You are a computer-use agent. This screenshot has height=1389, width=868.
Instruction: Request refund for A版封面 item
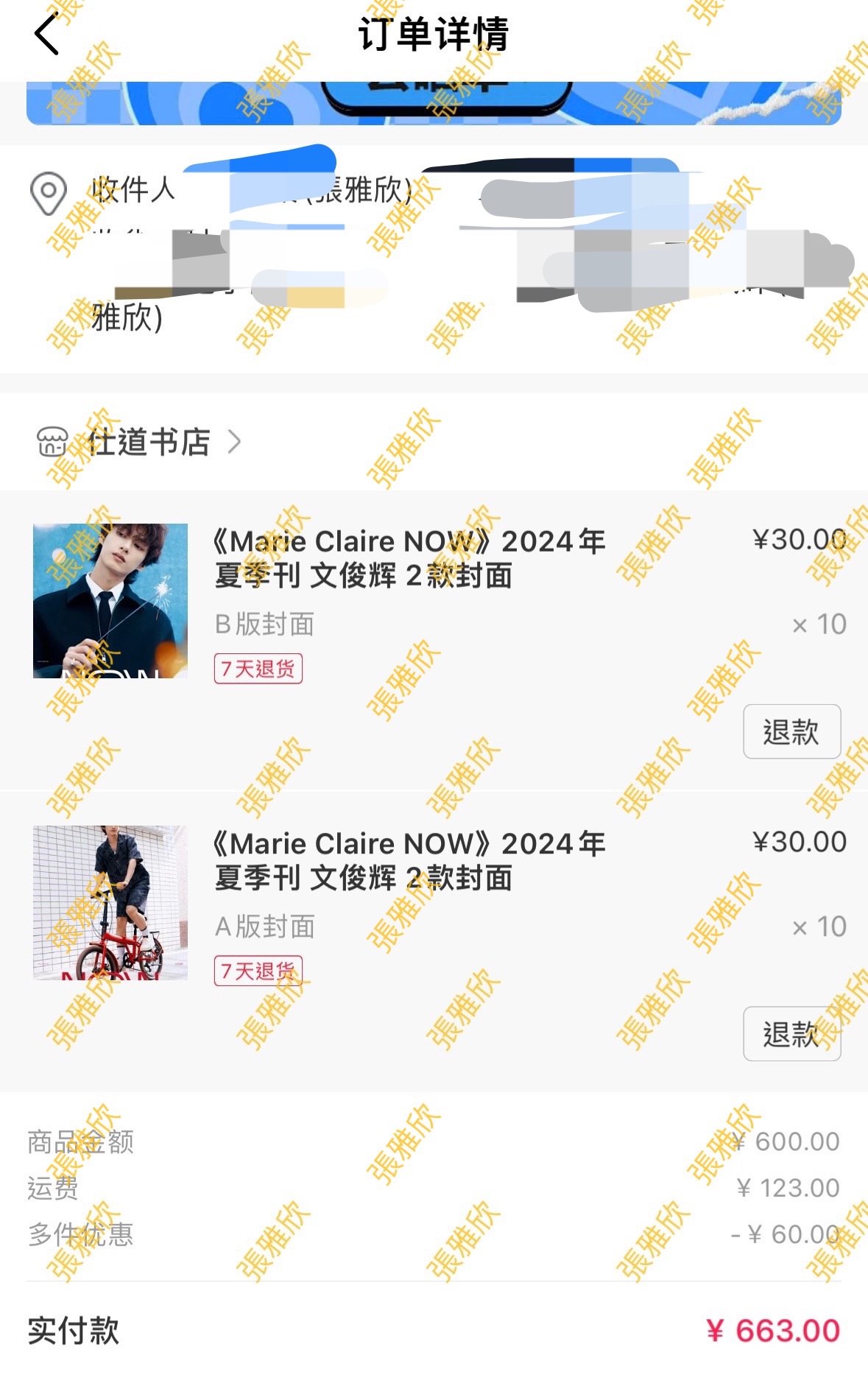coord(791,1033)
